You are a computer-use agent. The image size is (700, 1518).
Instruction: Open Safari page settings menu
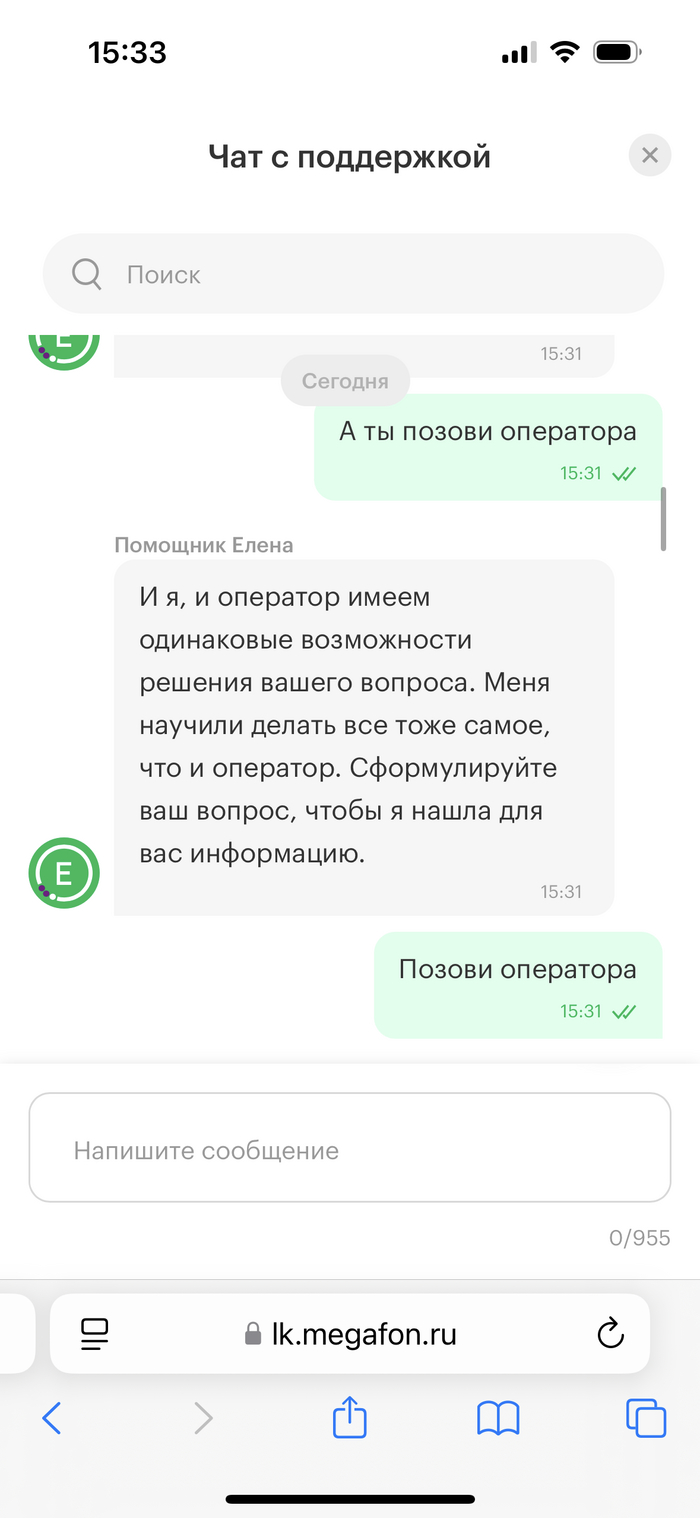pyautogui.click(x=94, y=1333)
